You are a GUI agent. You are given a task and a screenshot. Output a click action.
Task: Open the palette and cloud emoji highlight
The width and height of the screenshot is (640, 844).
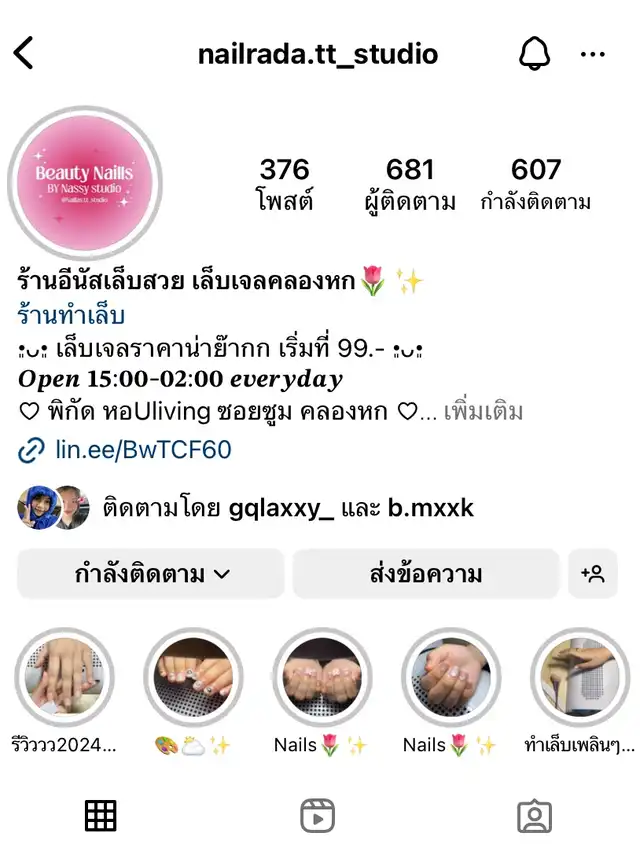[x=193, y=678]
